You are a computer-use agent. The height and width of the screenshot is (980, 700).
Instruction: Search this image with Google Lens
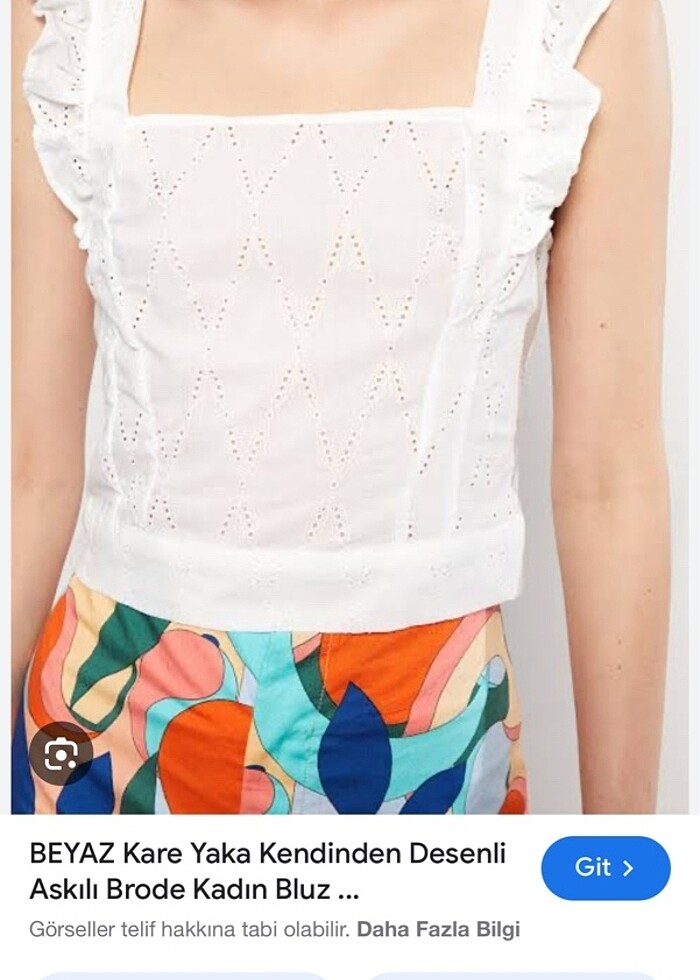pyautogui.click(x=61, y=752)
